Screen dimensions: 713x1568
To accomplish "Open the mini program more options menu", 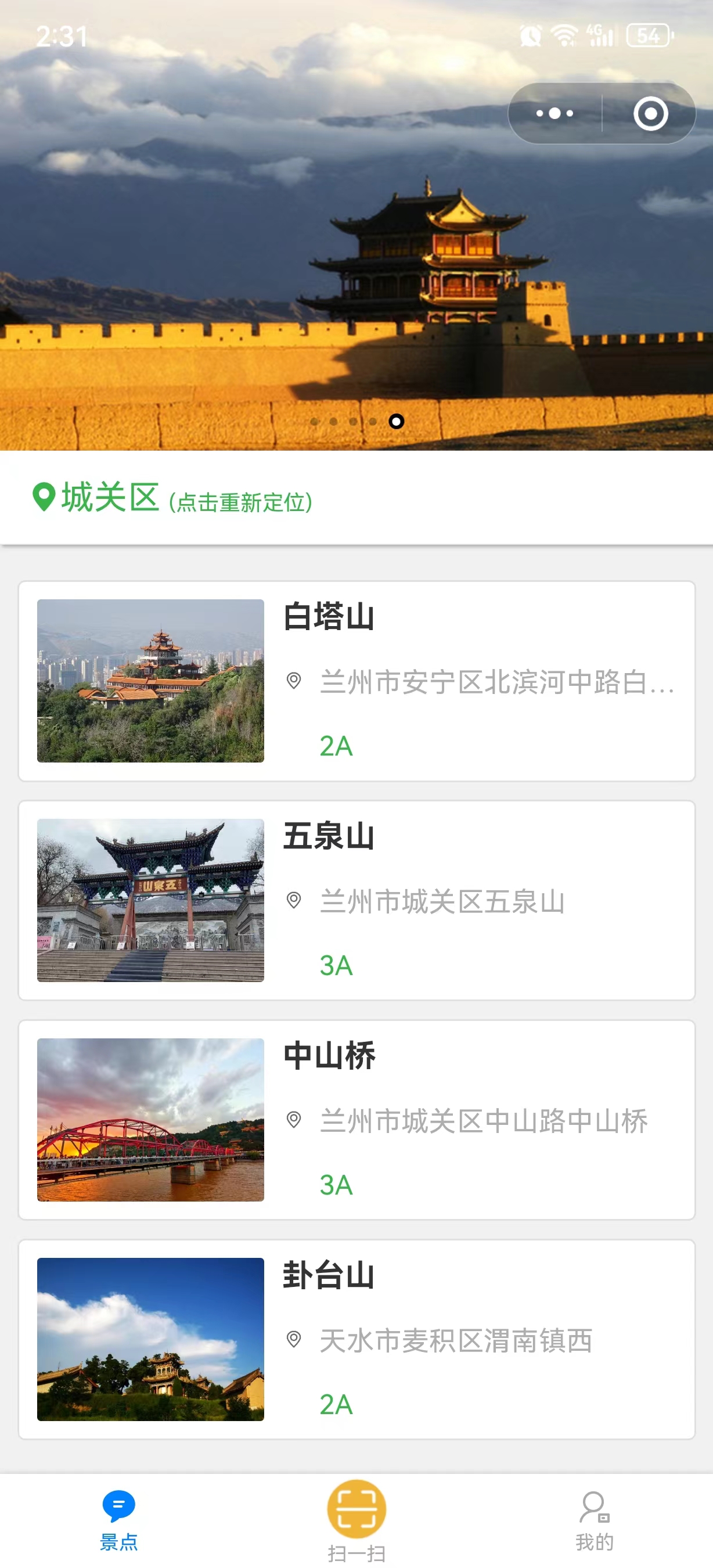I will [x=554, y=113].
